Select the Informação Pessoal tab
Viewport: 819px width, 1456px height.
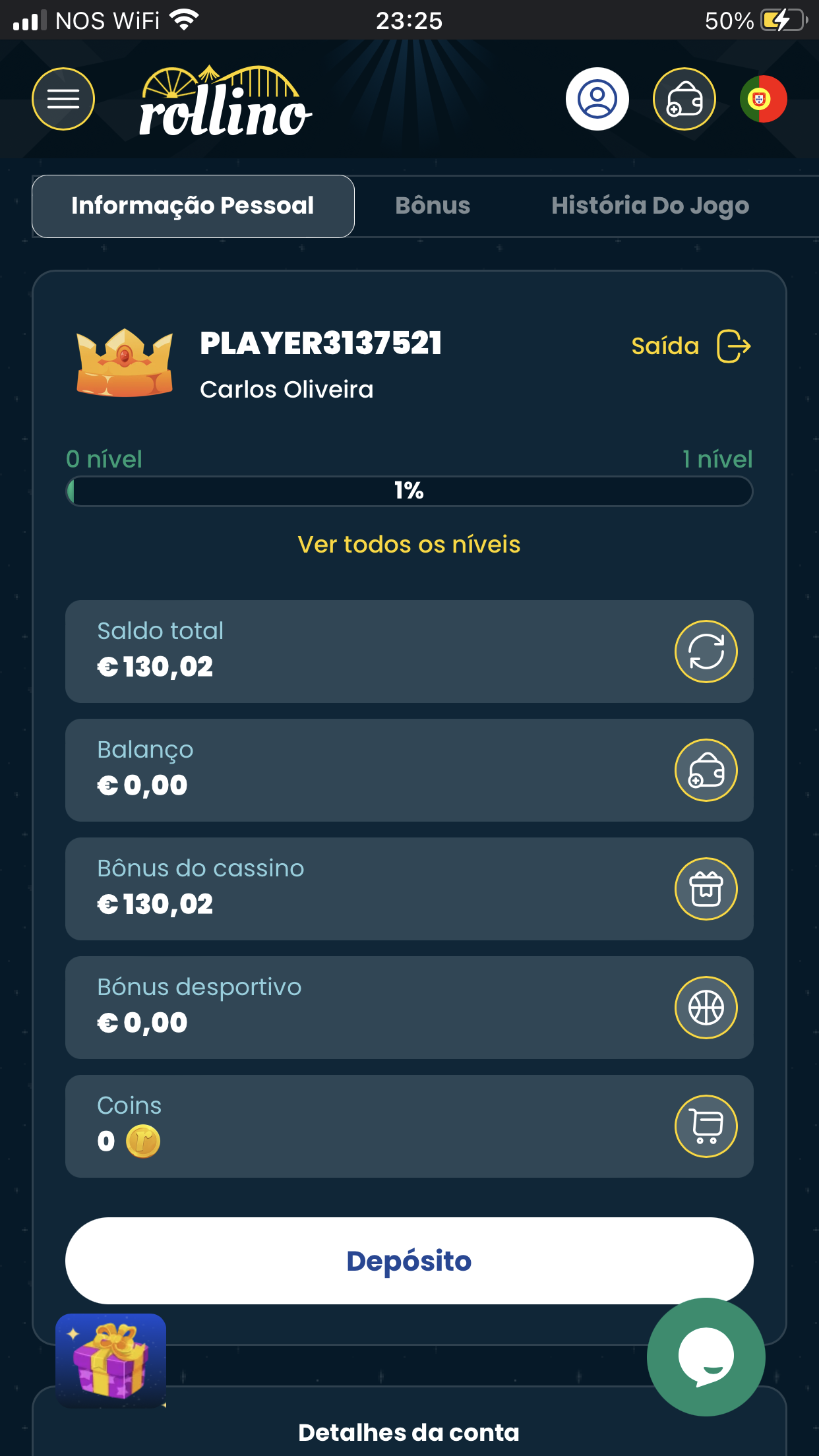tap(193, 206)
